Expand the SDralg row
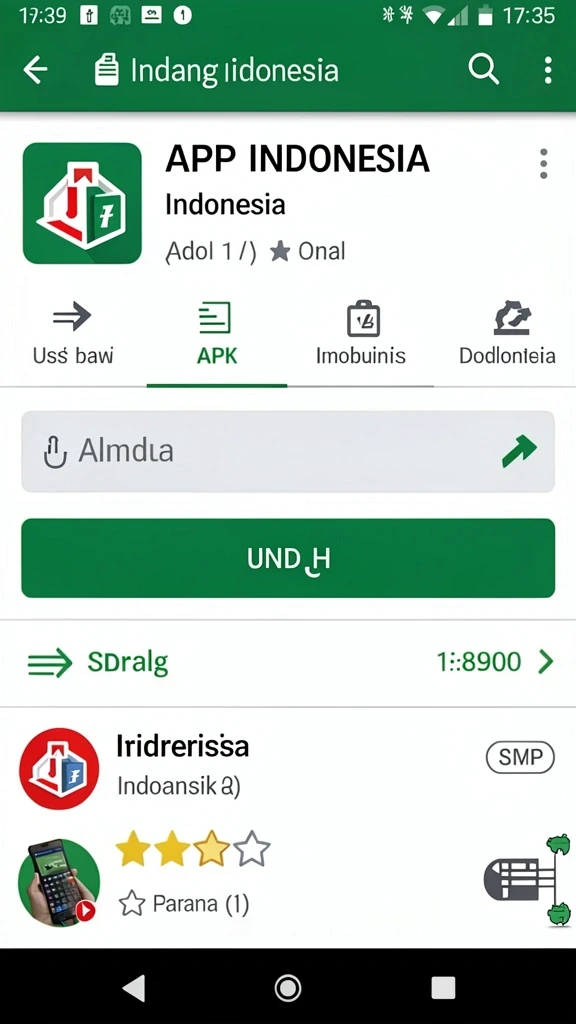 (288, 663)
